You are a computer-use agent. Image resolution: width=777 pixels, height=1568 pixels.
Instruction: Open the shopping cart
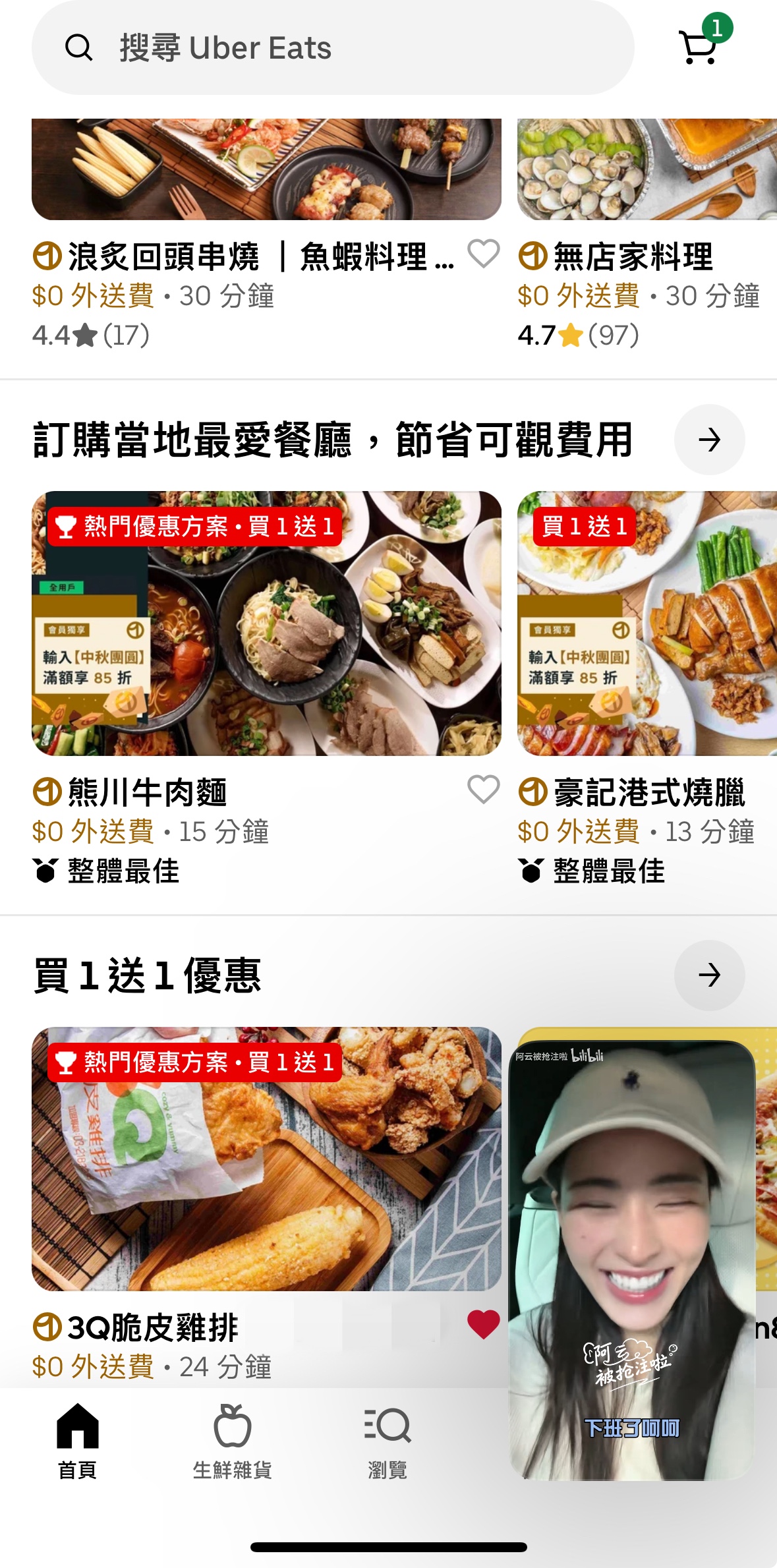click(699, 47)
